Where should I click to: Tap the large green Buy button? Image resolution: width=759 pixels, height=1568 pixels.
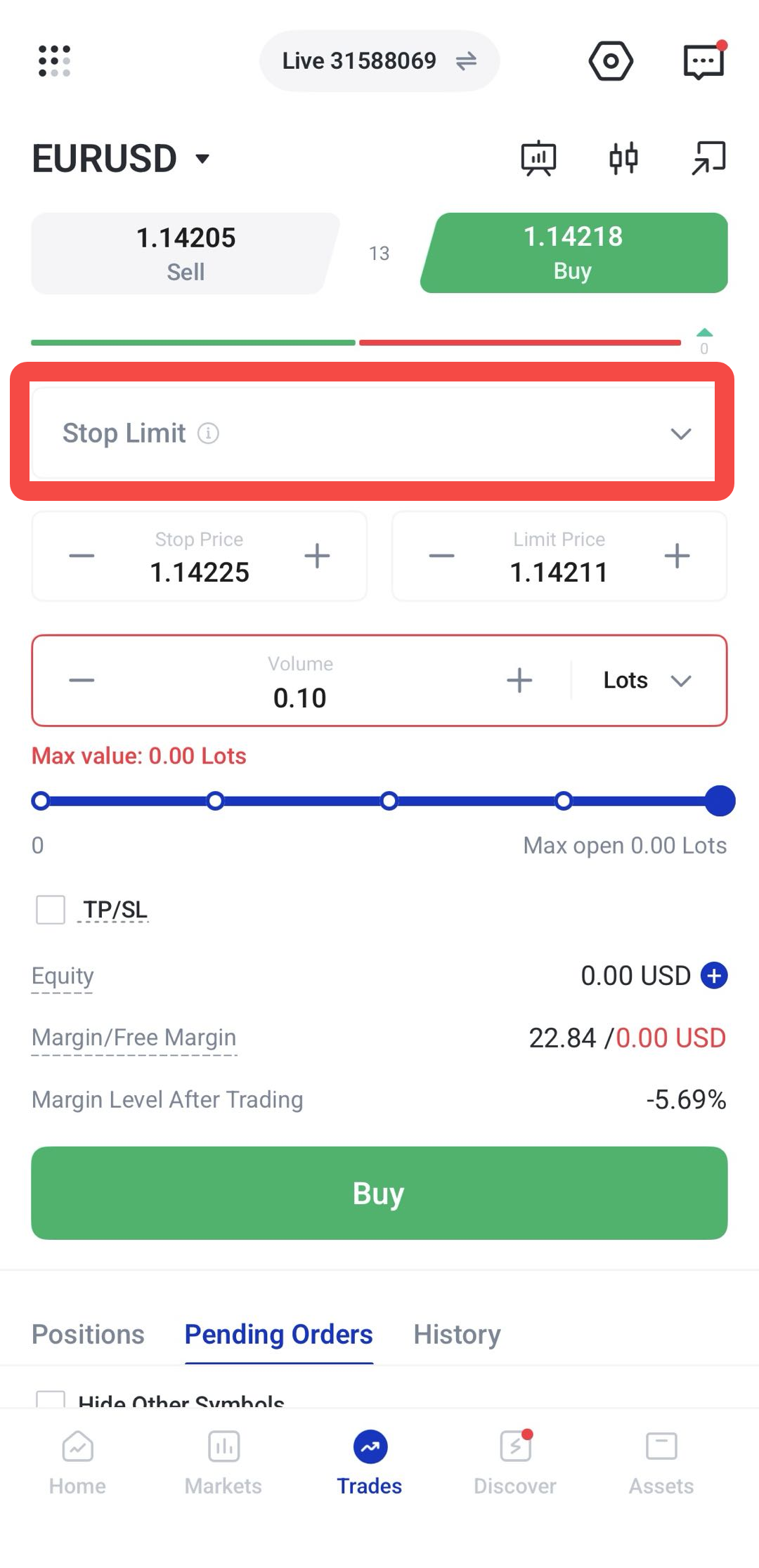click(379, 1193)
